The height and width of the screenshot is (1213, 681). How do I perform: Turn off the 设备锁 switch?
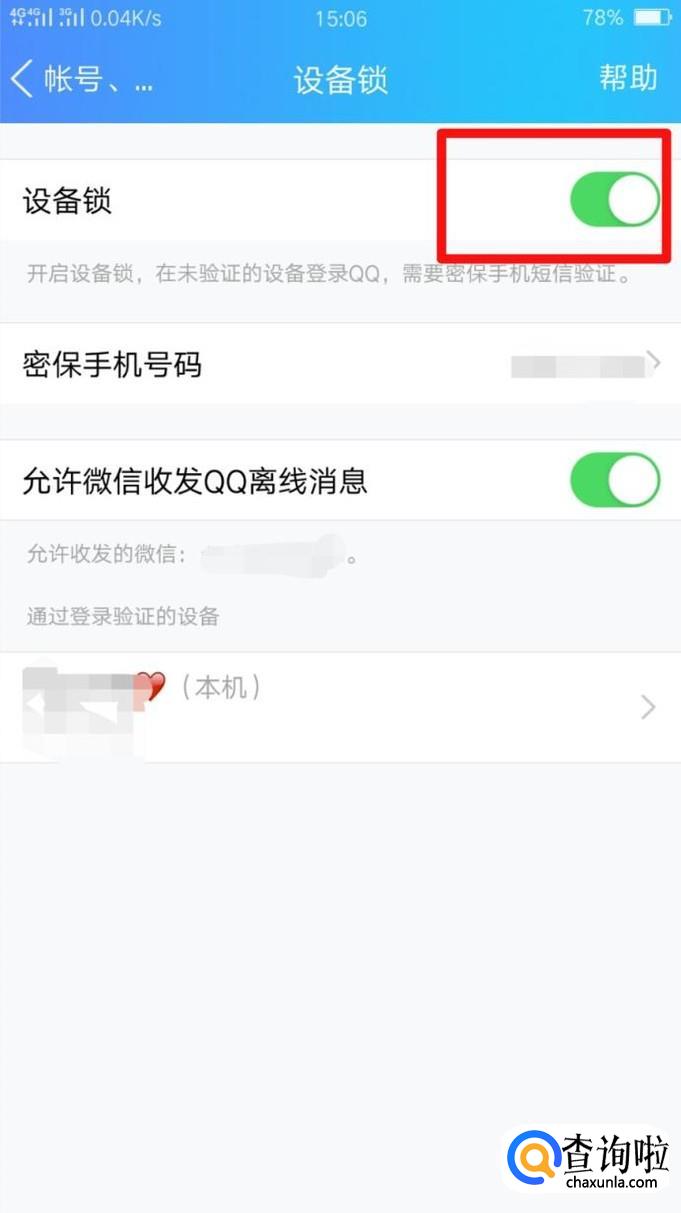[x=615, y=199]
